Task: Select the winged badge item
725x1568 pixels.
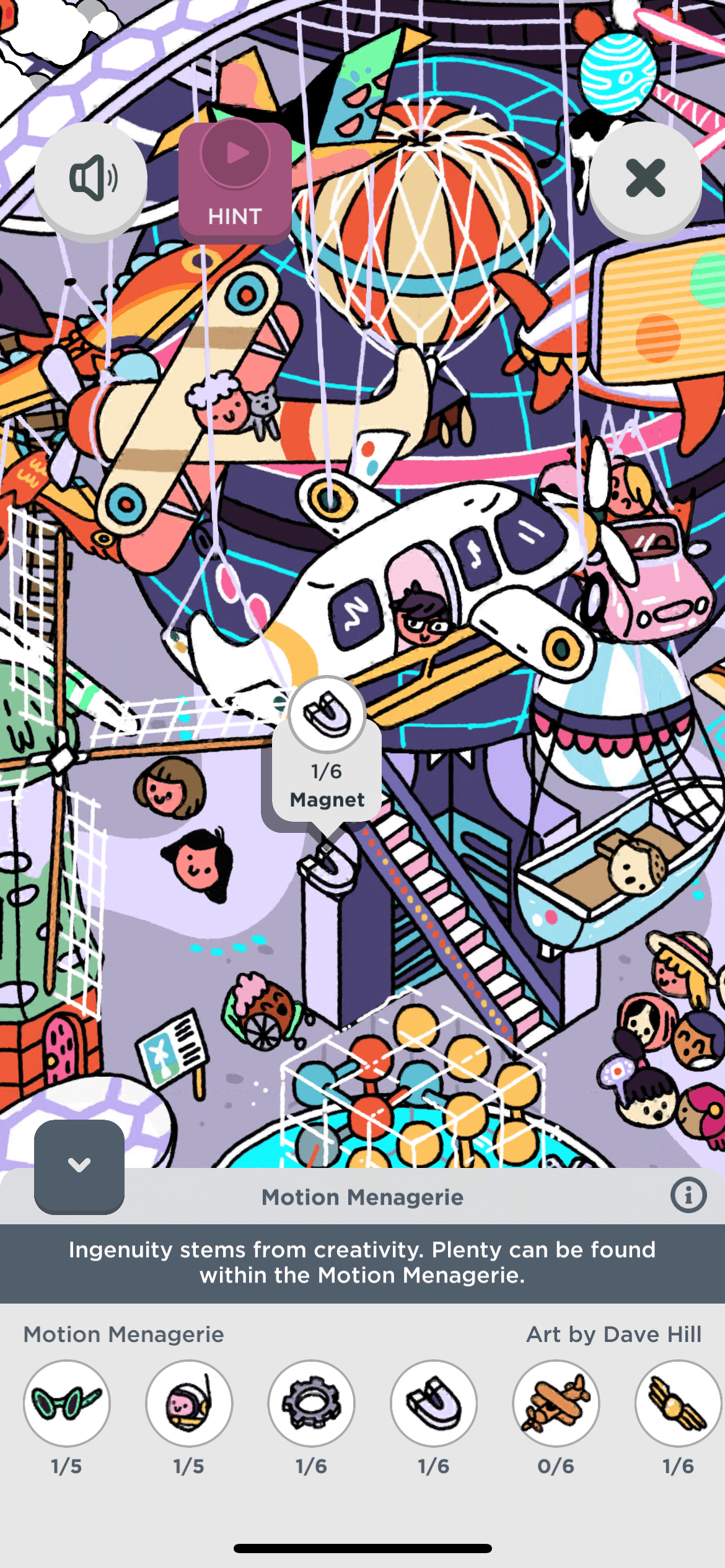Action: [677, 1403]
